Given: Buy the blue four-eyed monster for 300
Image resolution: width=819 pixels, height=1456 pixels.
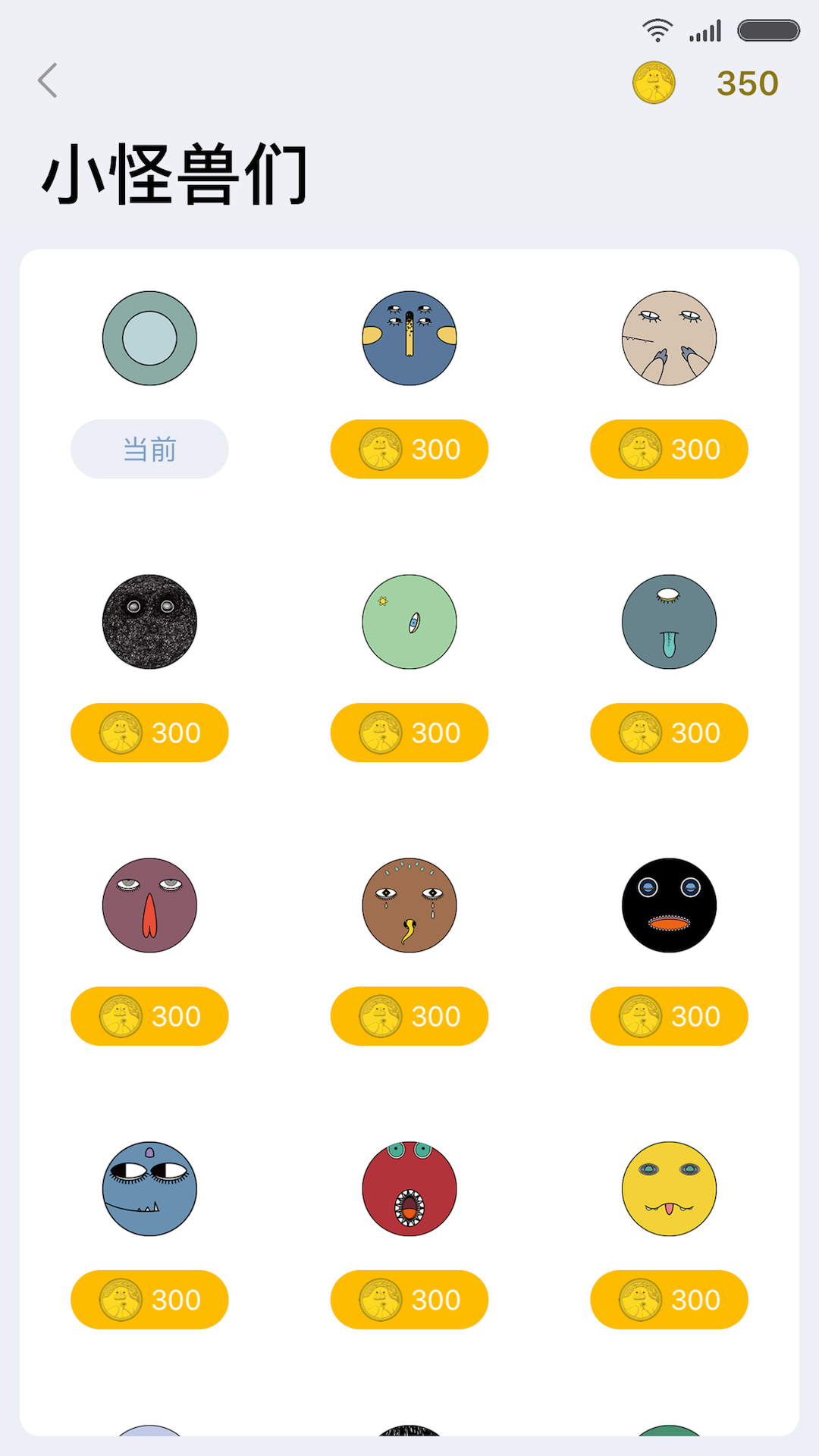Looking at the screenshot, I should pyautogui.click(x=409, y=449).
